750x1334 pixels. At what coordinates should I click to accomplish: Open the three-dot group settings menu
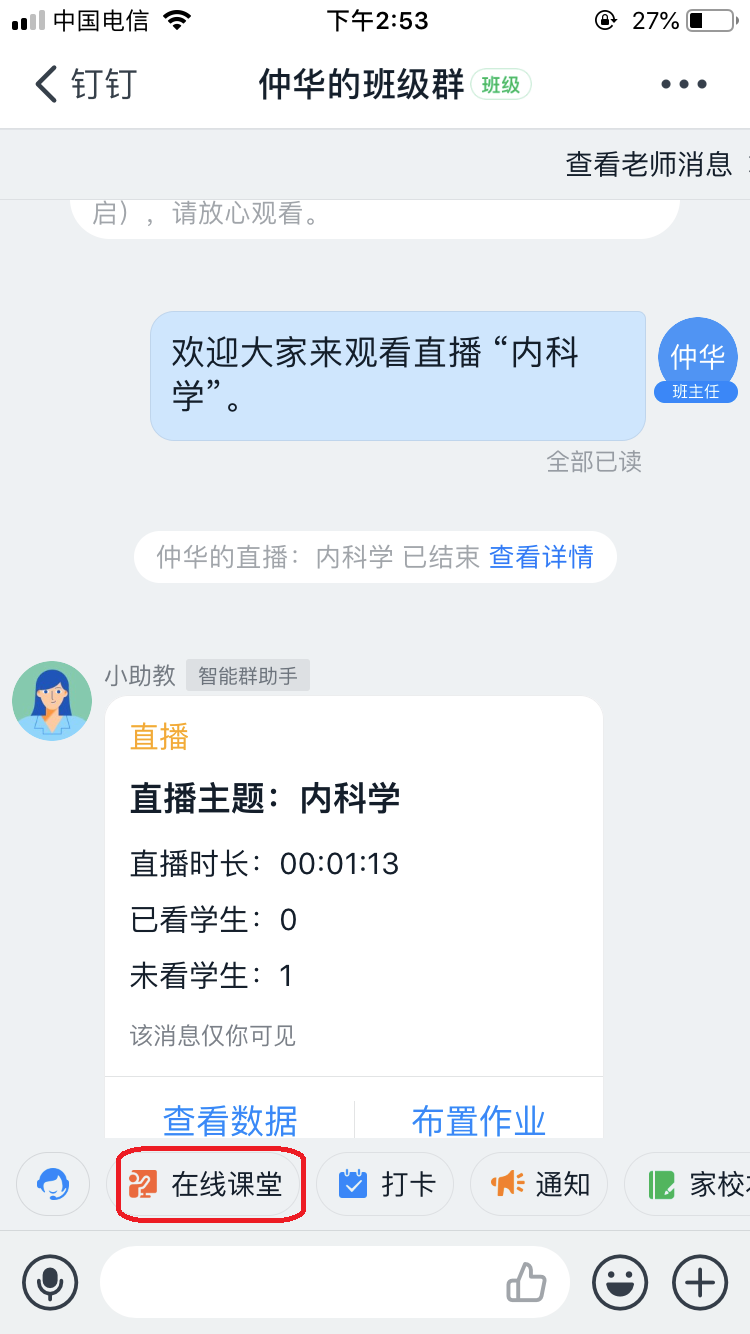(684, 85)
